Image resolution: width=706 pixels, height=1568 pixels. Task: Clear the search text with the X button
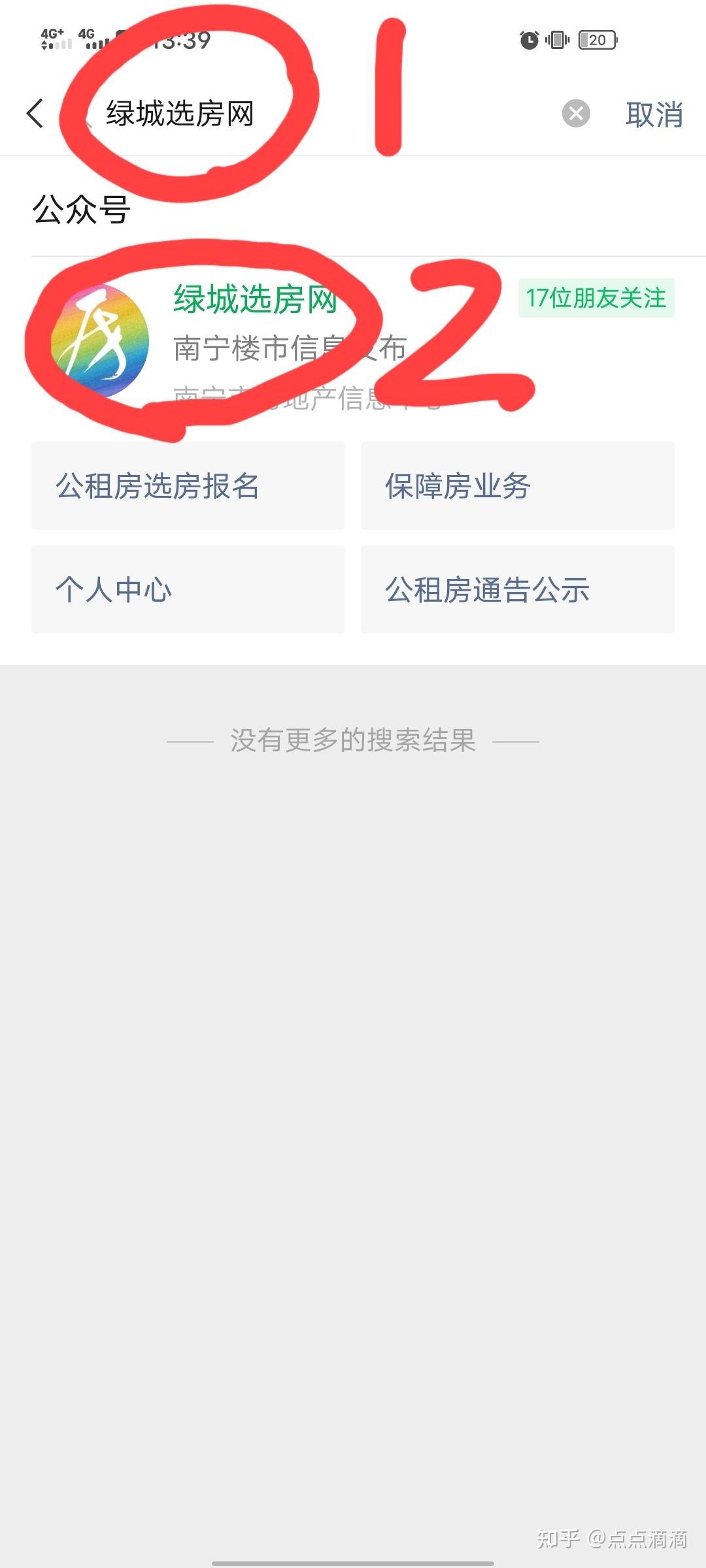[x=576, y=114]
